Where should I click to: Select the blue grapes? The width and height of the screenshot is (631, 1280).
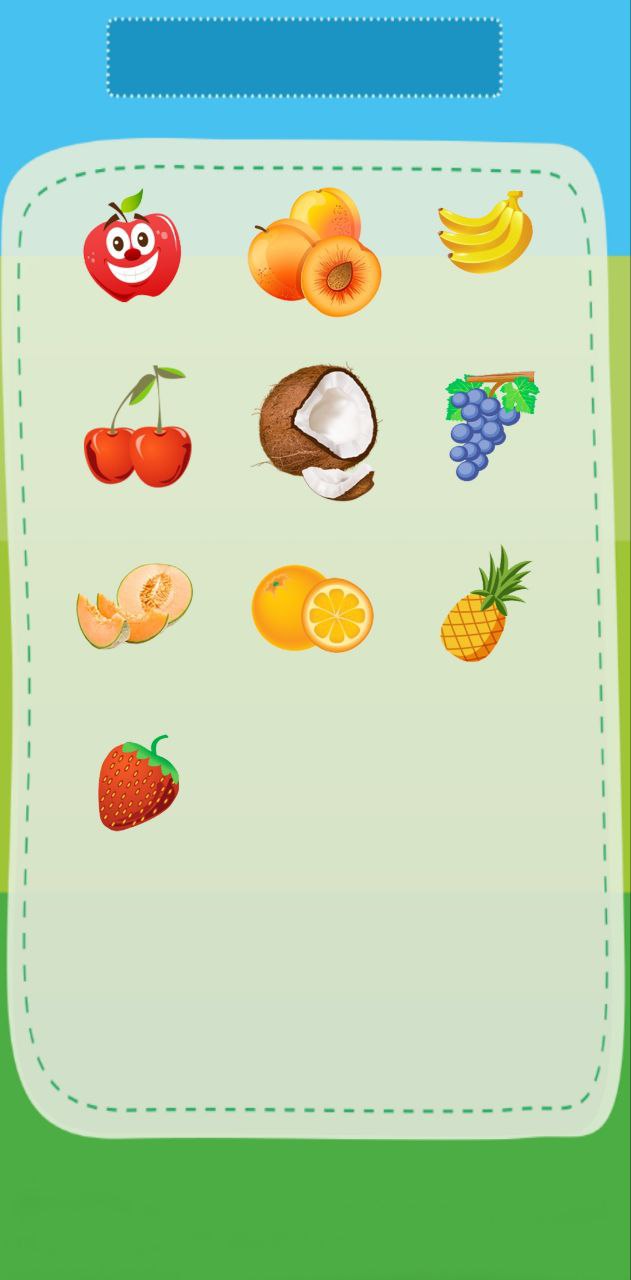click(x=488, y=427)
